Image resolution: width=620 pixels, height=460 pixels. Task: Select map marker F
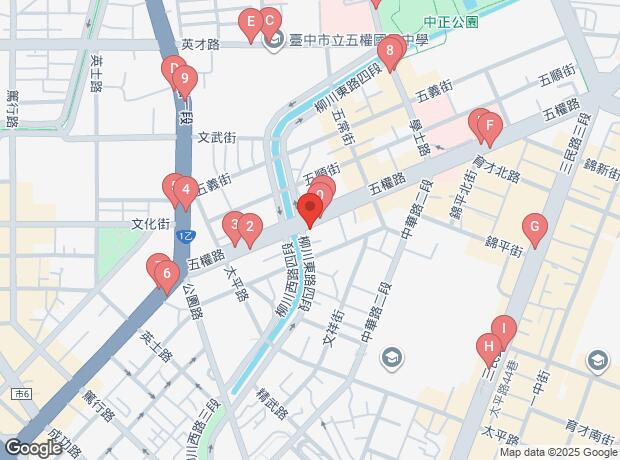(x=489, y=127)
